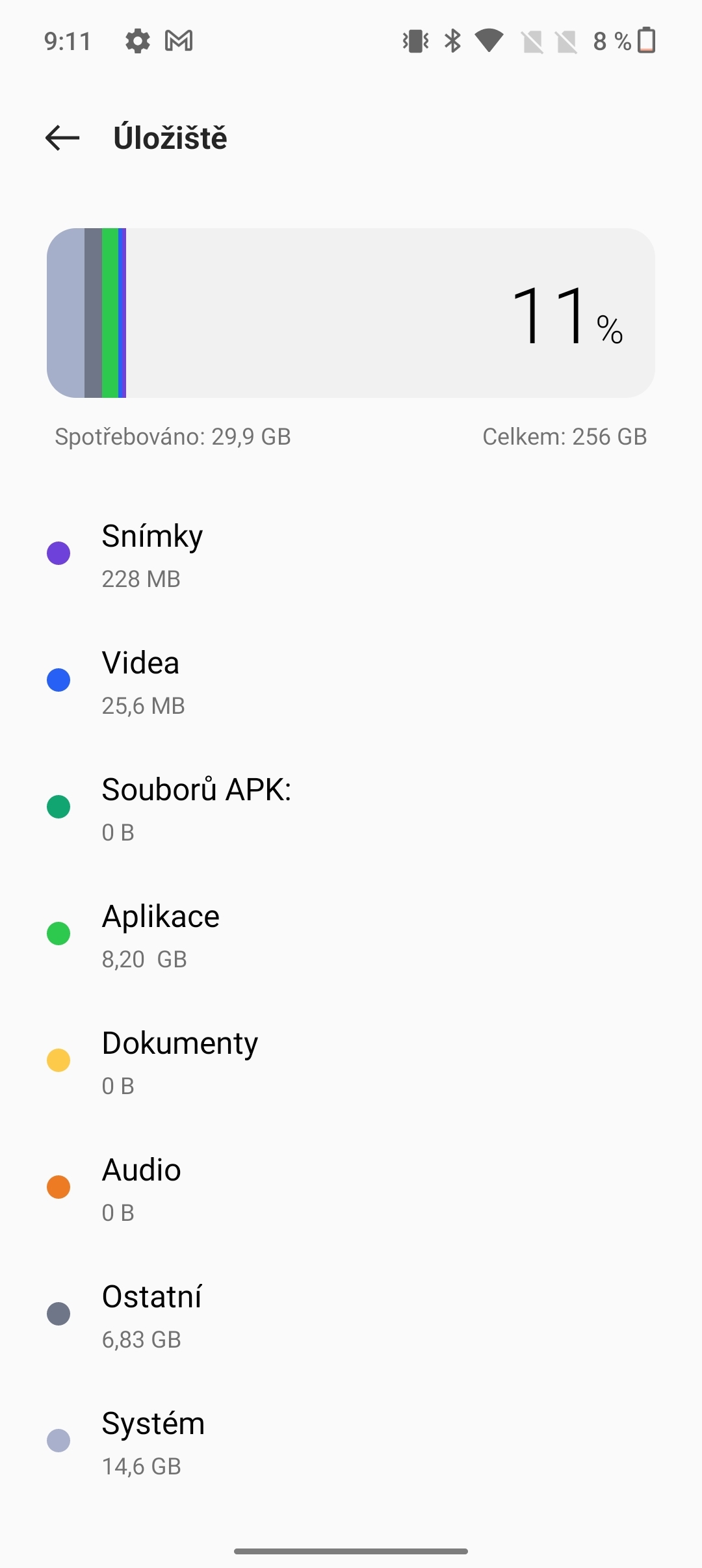This screenshot has height=1568, width=702.
Task: Click the gray Ostatní category dot
Action: pyautogui.click(x=60, y=1313)
